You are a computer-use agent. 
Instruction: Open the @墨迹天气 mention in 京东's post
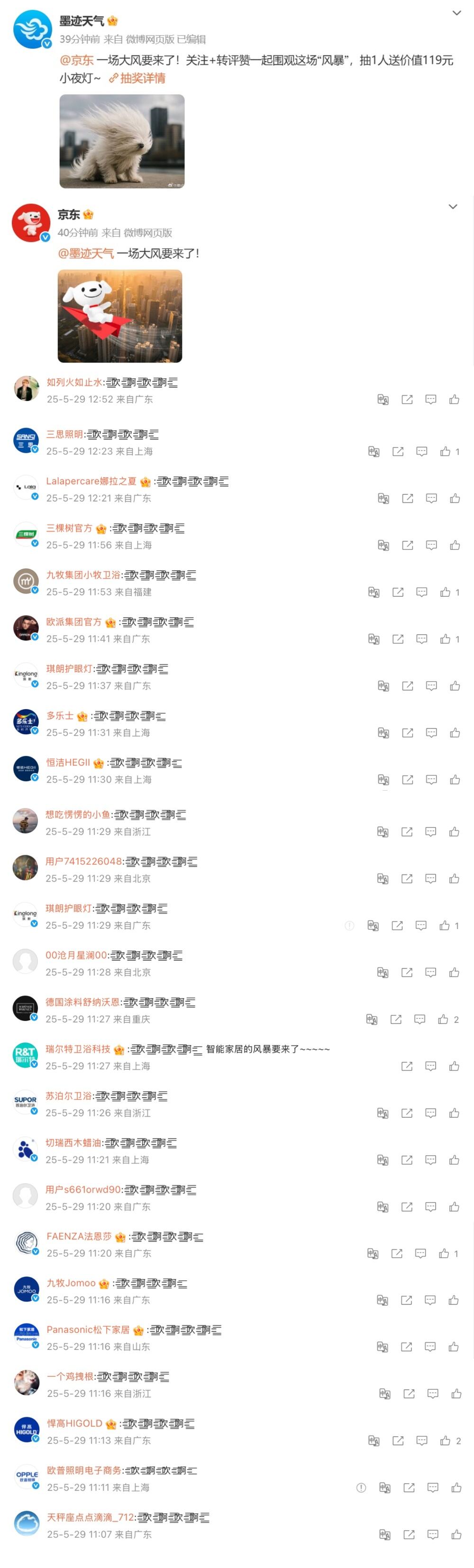[85, 253]
